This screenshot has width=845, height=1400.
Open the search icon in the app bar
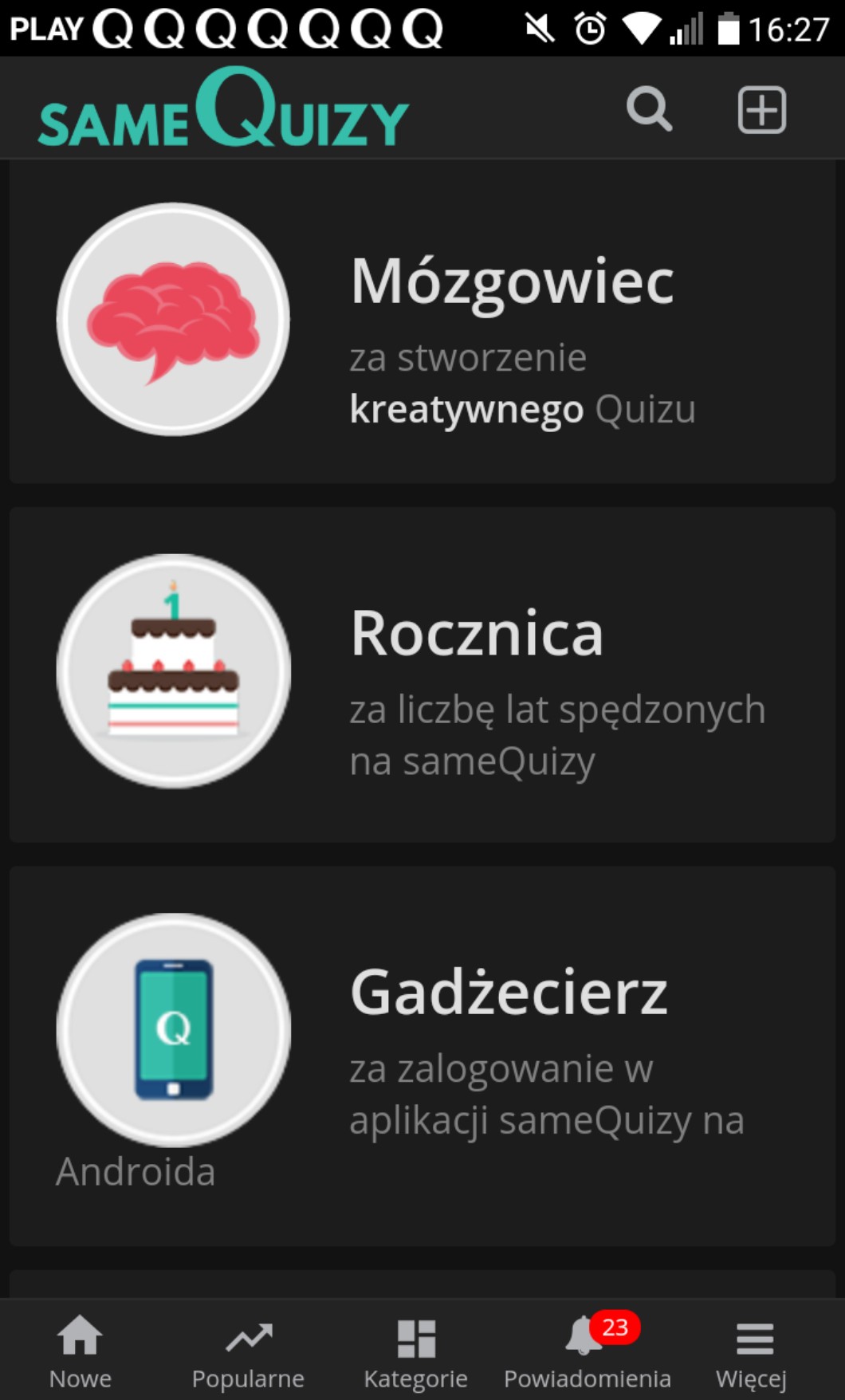coord(649,109)
